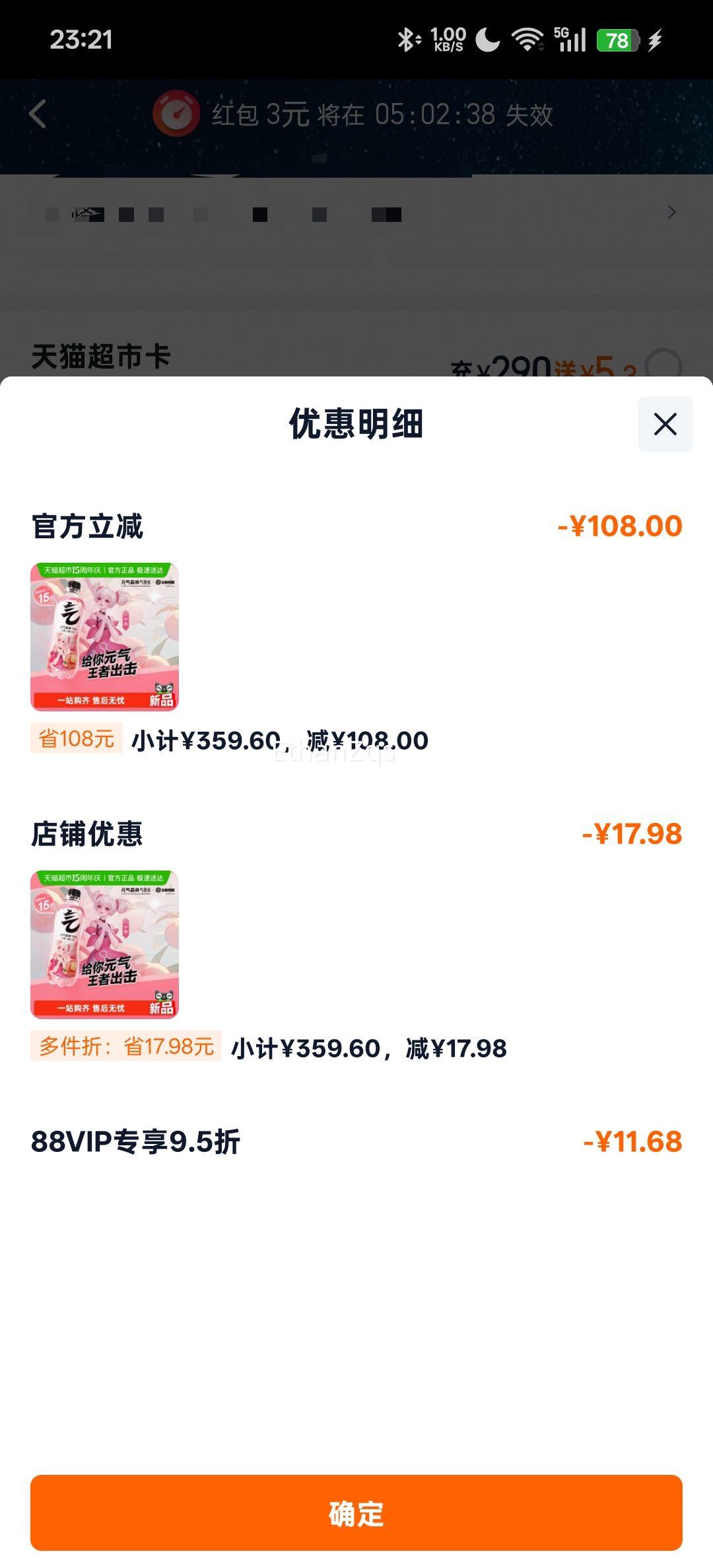This screenshot has width=713, height=1568.
Task: Tap the charging lightning icon
Action: (x=655, y=41)
